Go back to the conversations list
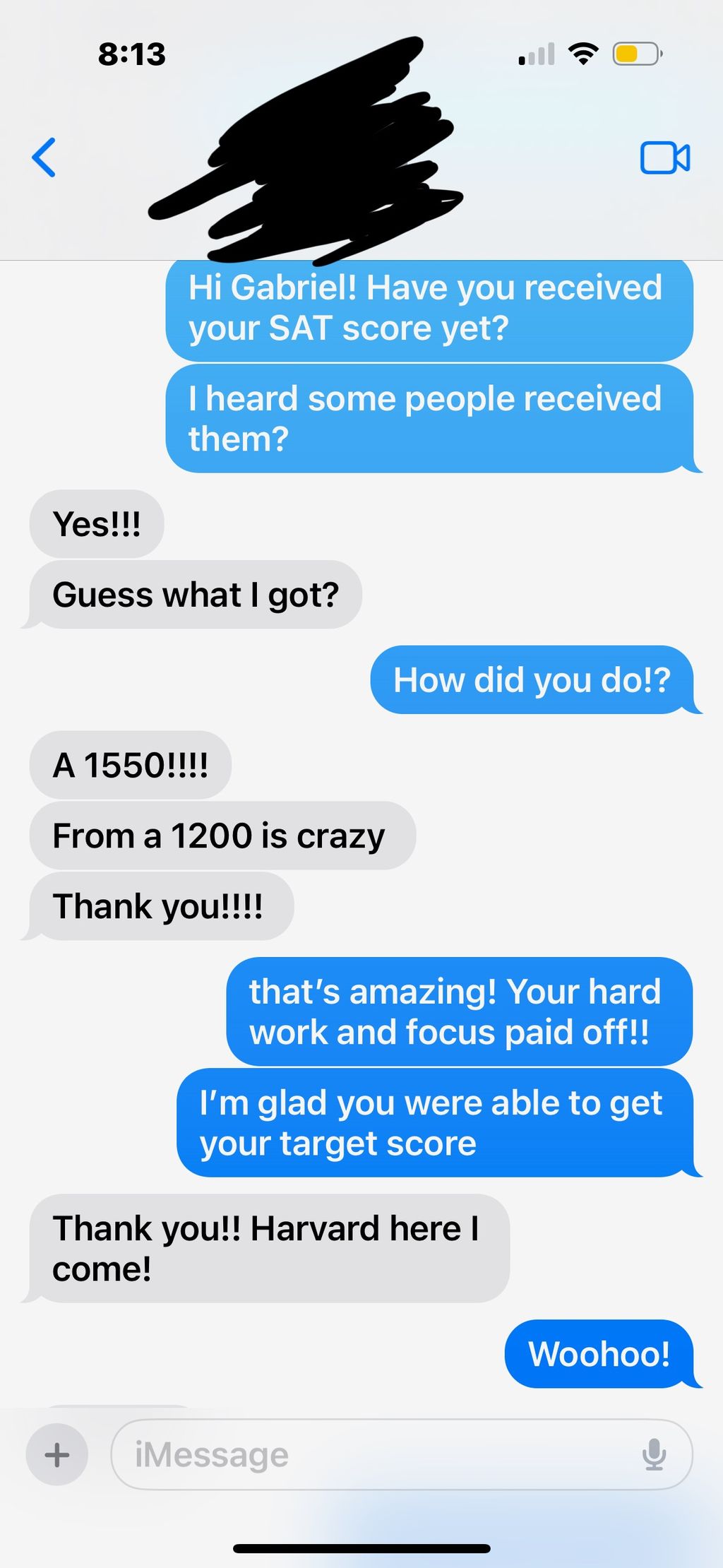Viewport: 723px width, 1568px height. pyautogui.click(x=44, y=158)
